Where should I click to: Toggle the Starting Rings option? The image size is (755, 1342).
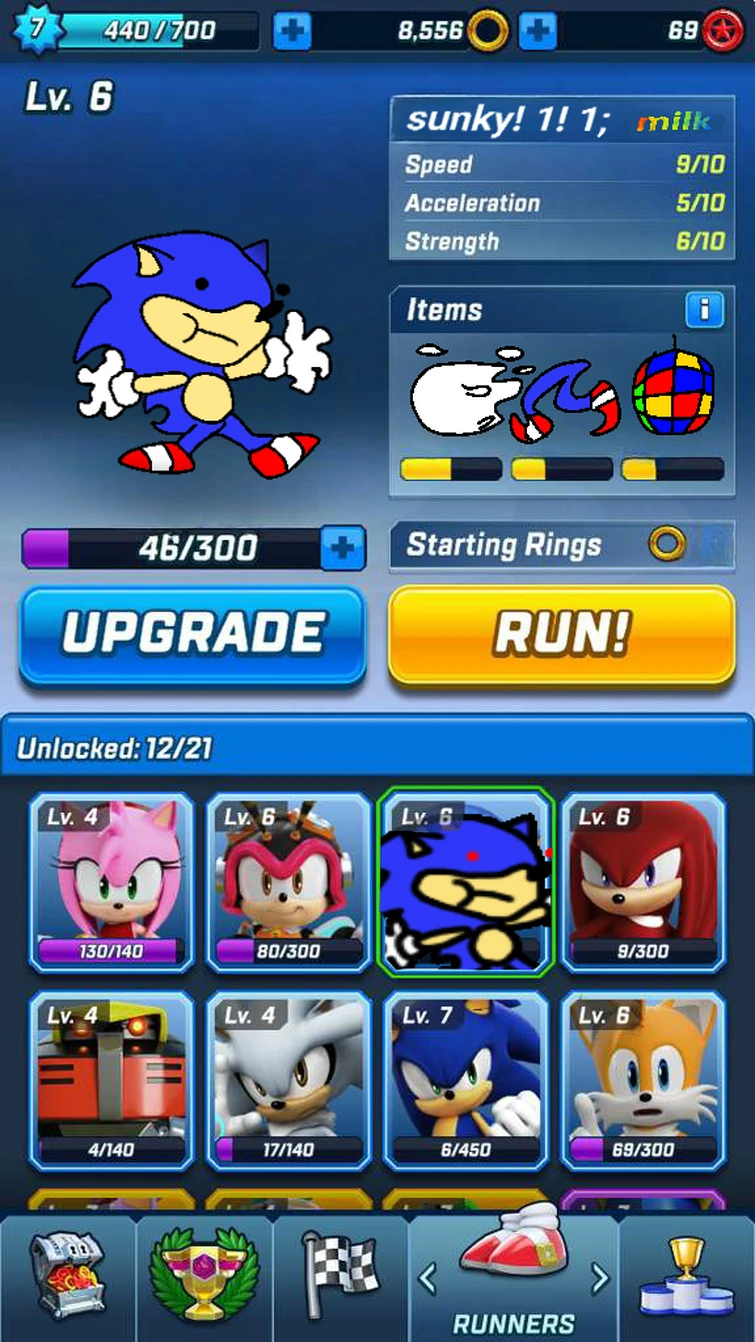pos(711,545)
